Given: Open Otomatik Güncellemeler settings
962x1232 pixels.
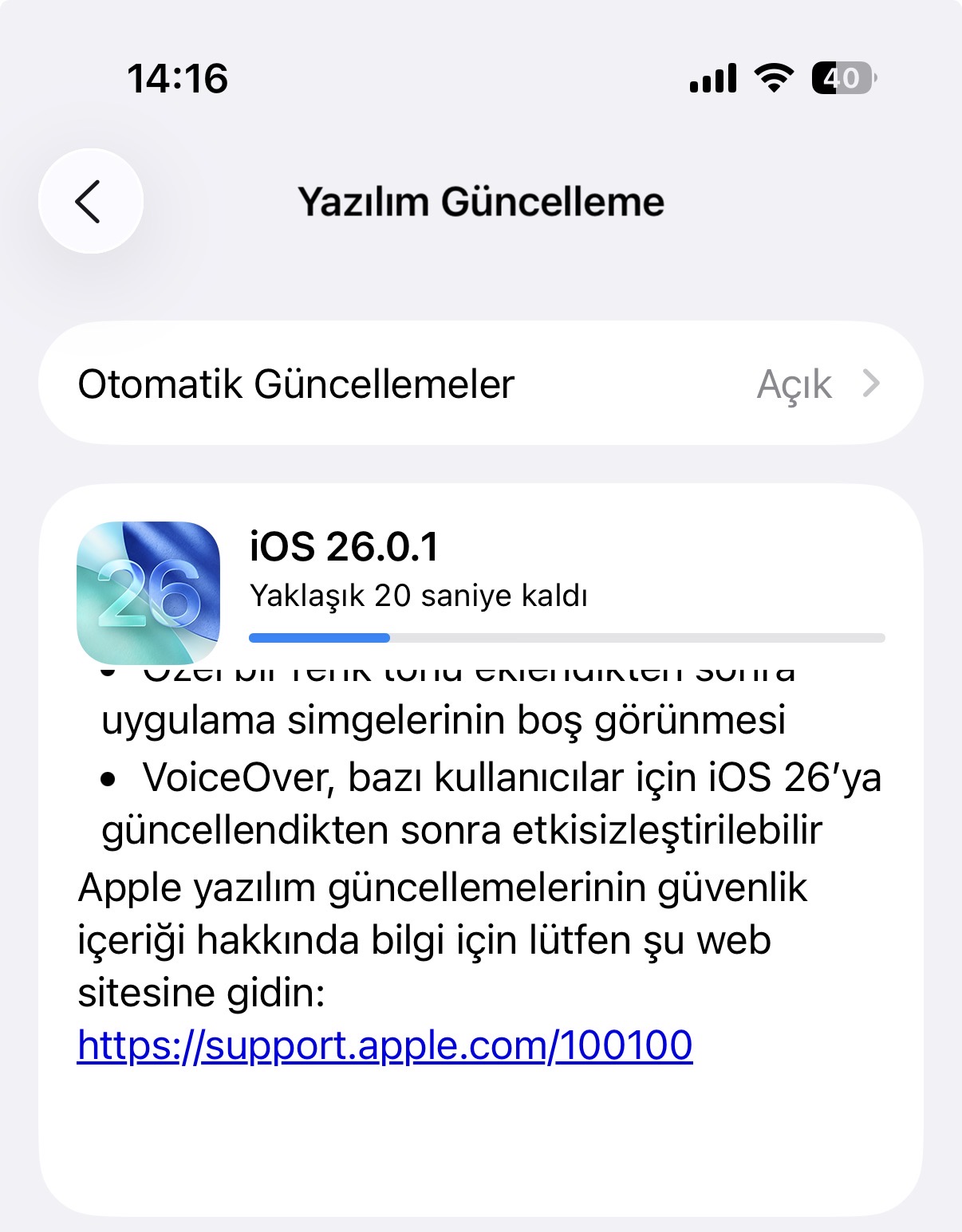Looking at the screenshot, I should coord(480,384).
